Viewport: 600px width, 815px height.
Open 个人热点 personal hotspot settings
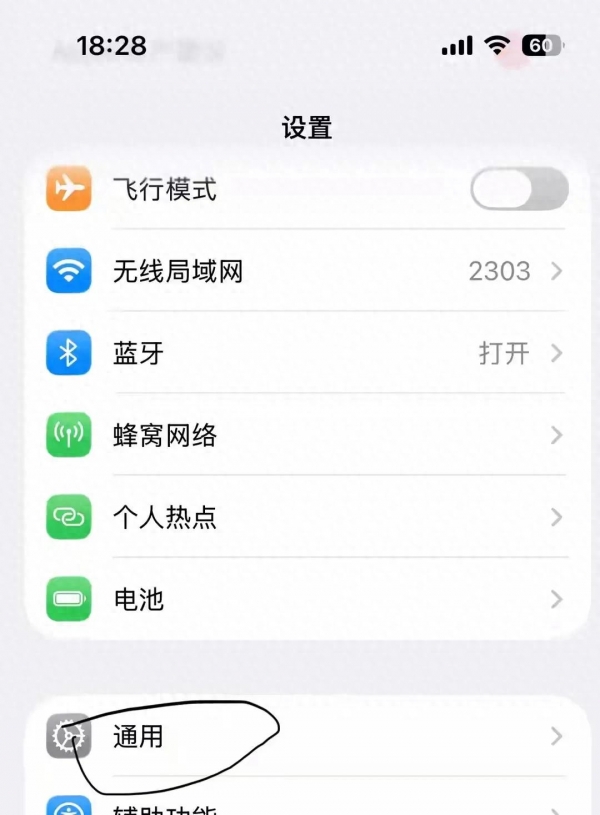(x=300, y=517)
